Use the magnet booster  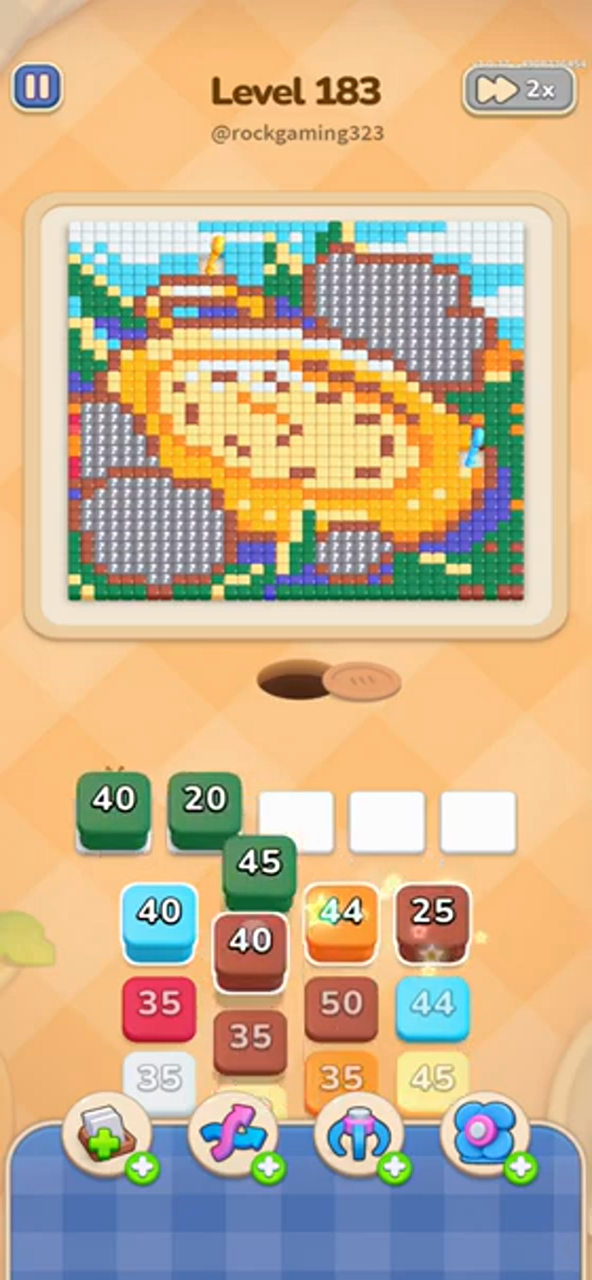(360, 1137)
